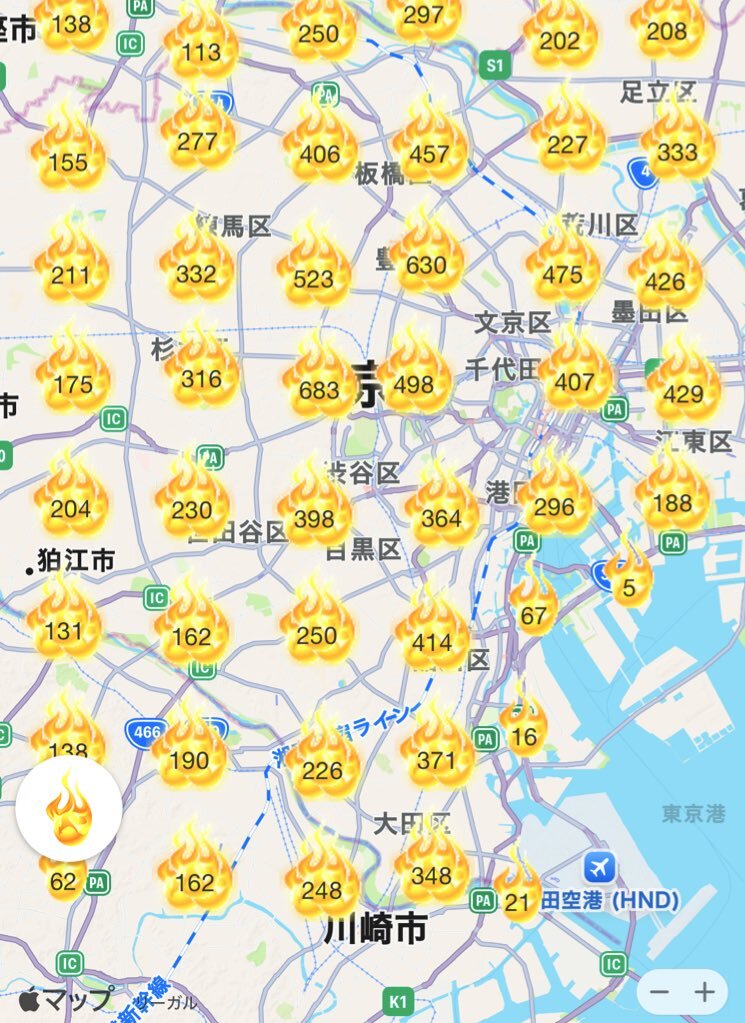Open the 204 flame marker
The height and width of the screenshot is (1023, 745).
[70, 504]
